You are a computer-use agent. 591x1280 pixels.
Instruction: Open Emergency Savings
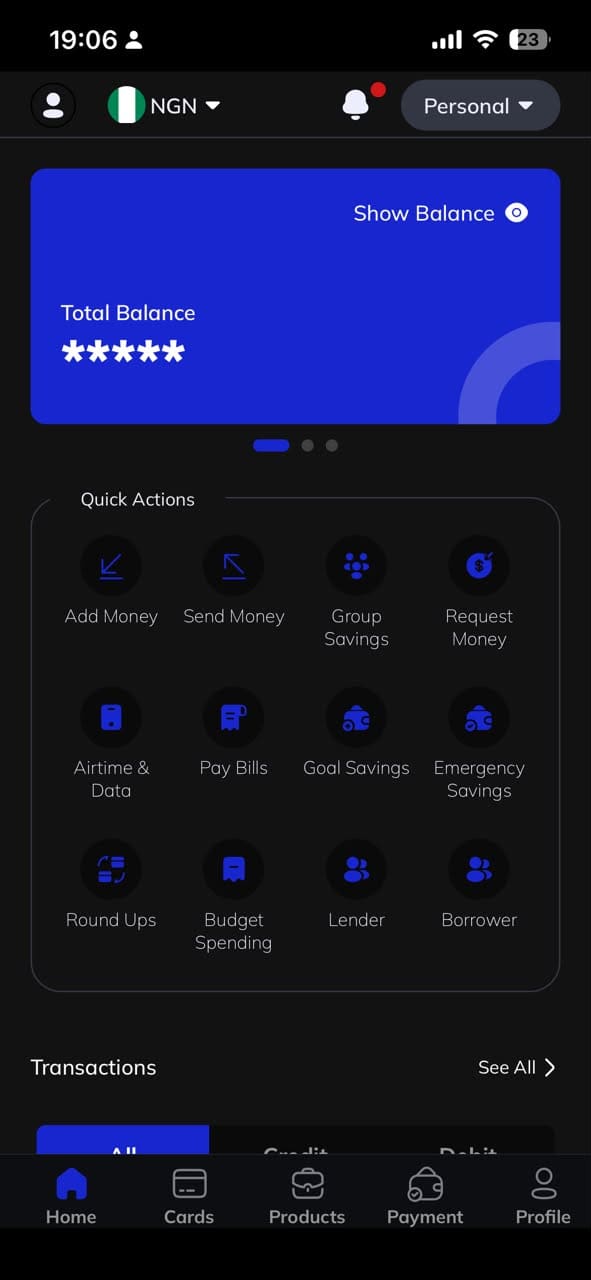point(479,744)
